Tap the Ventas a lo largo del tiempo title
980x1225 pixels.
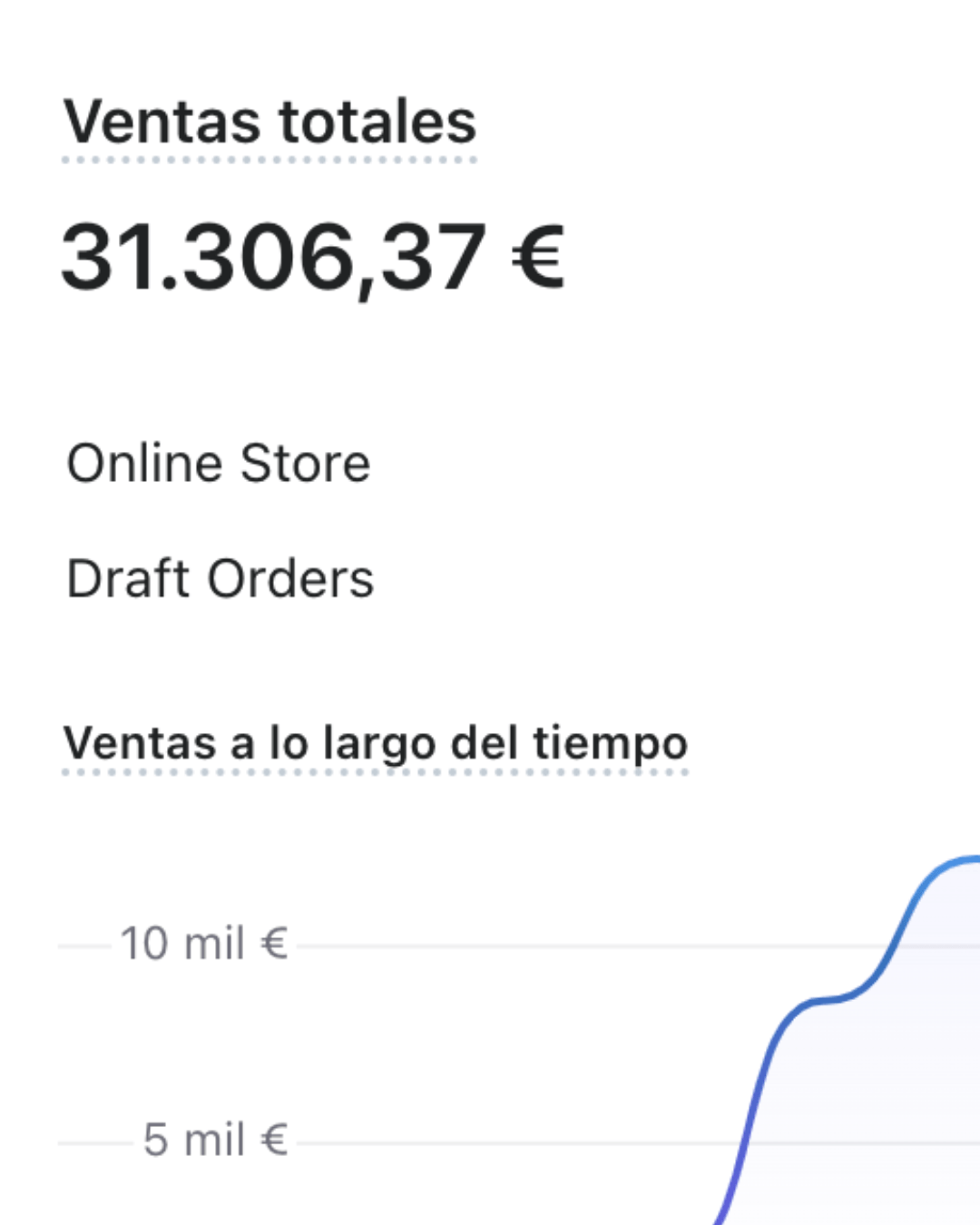point(375,743)
